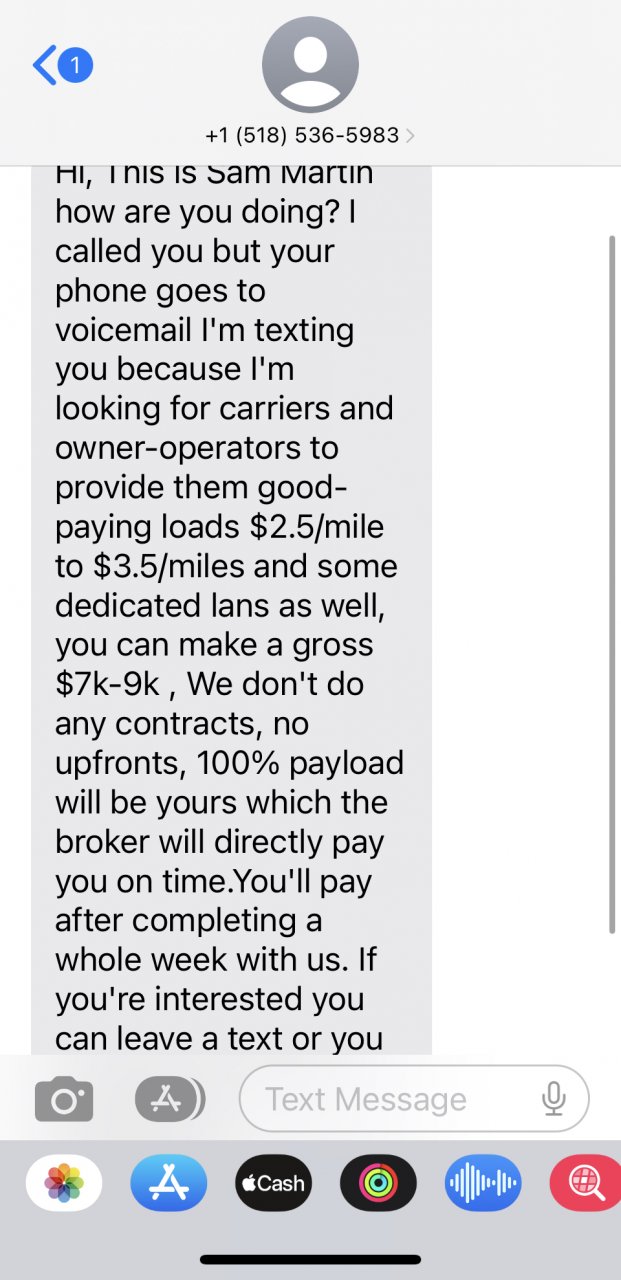This screenshot has height=1280, width=621.
Task: Open the Photos app in the drawer
Action: click(64, 1183)
